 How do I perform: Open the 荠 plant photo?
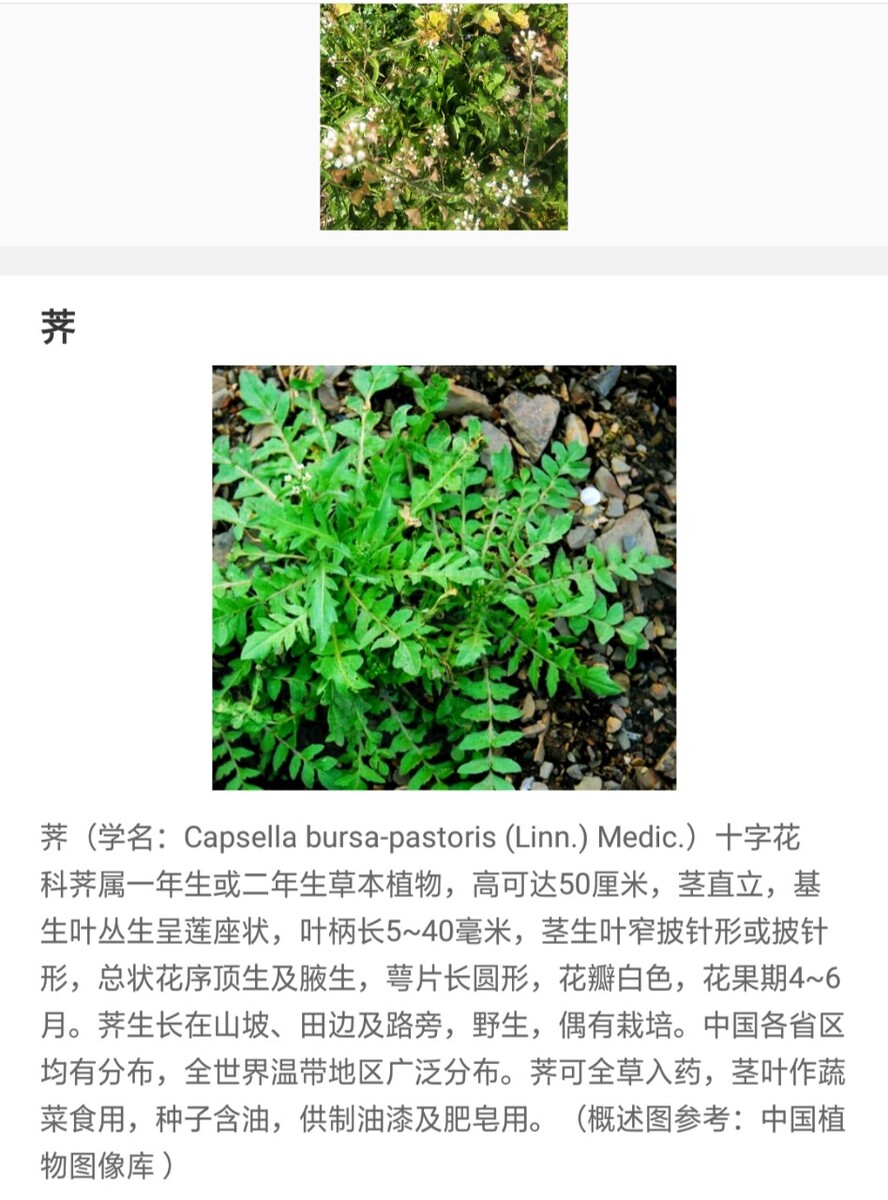(x=443, y=577)
